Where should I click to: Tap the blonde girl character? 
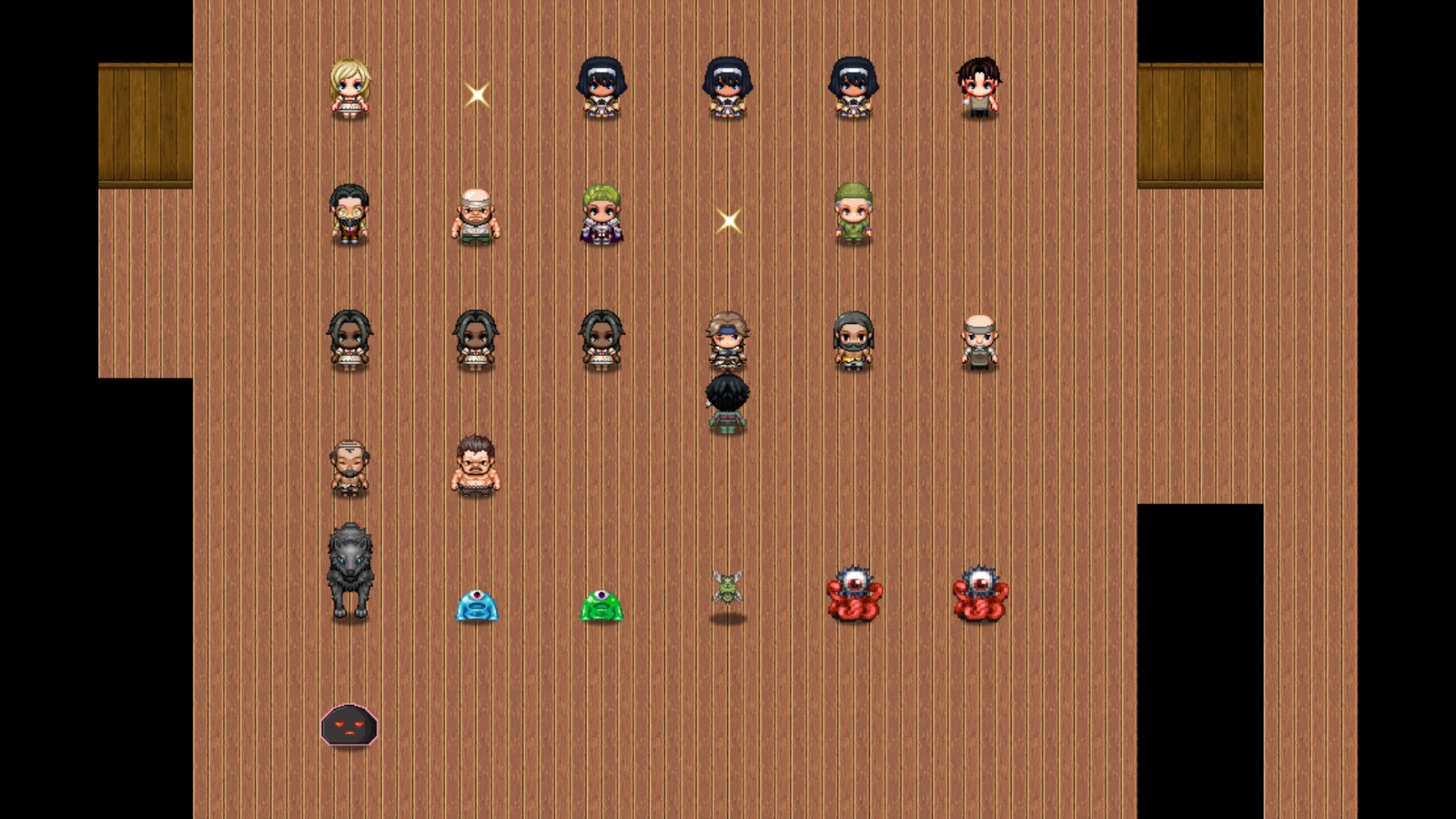tap(349, 89)
